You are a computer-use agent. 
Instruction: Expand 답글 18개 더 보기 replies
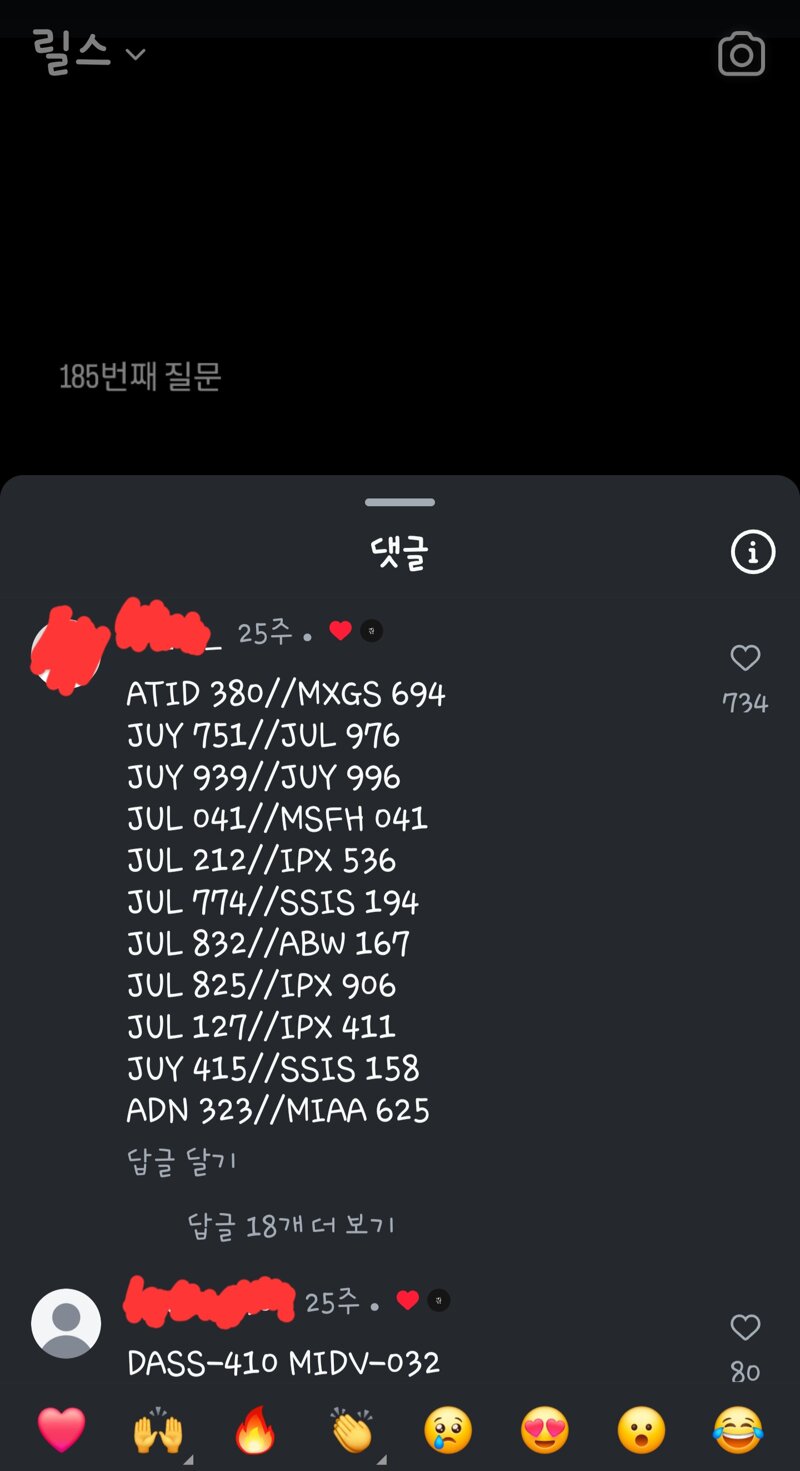tap(291, 1226)
